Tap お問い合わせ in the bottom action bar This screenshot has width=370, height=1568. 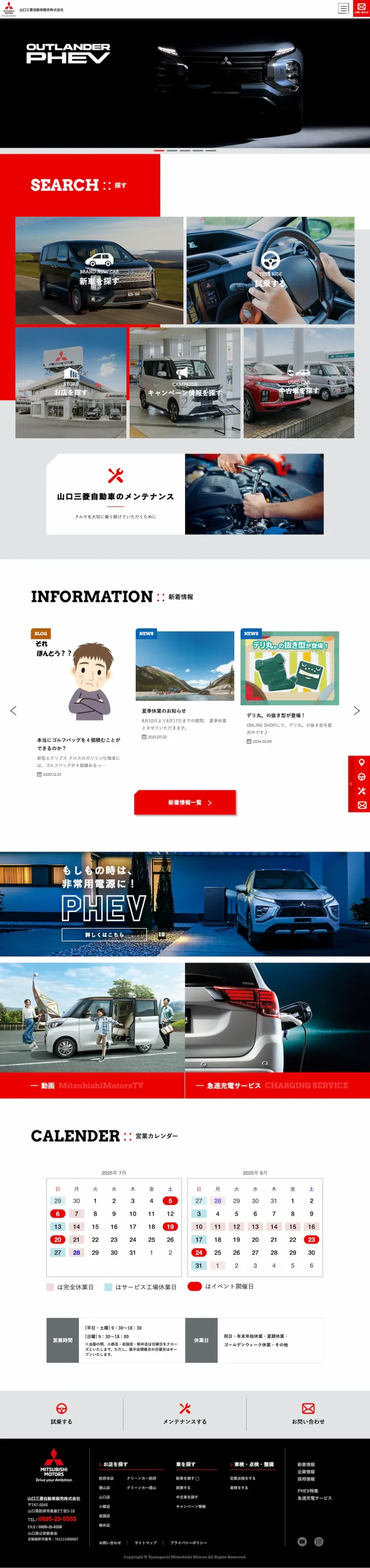(308, 1414)
